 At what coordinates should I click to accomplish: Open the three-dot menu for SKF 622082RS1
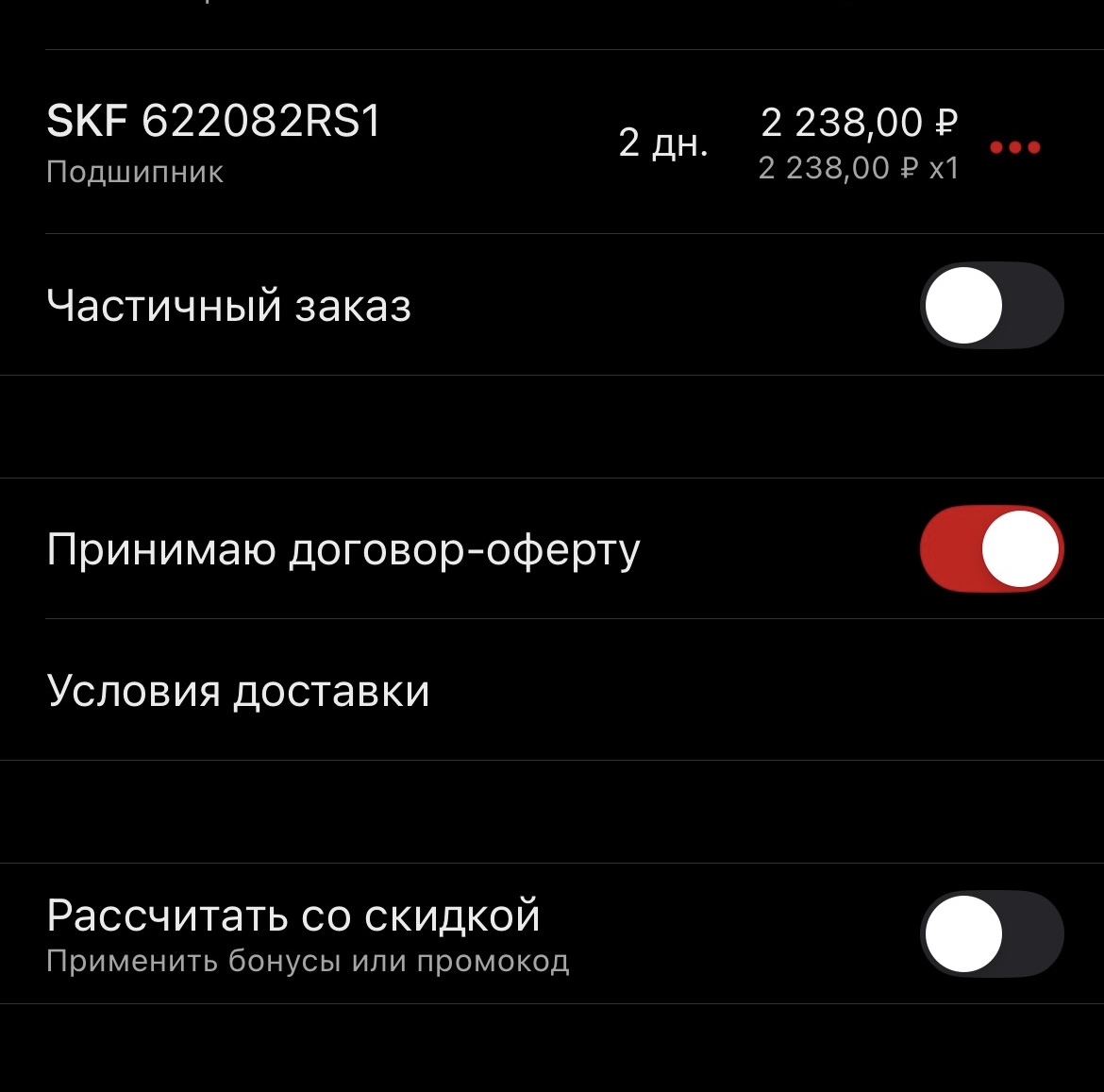pyautogui.click(x=1014, y=147)
